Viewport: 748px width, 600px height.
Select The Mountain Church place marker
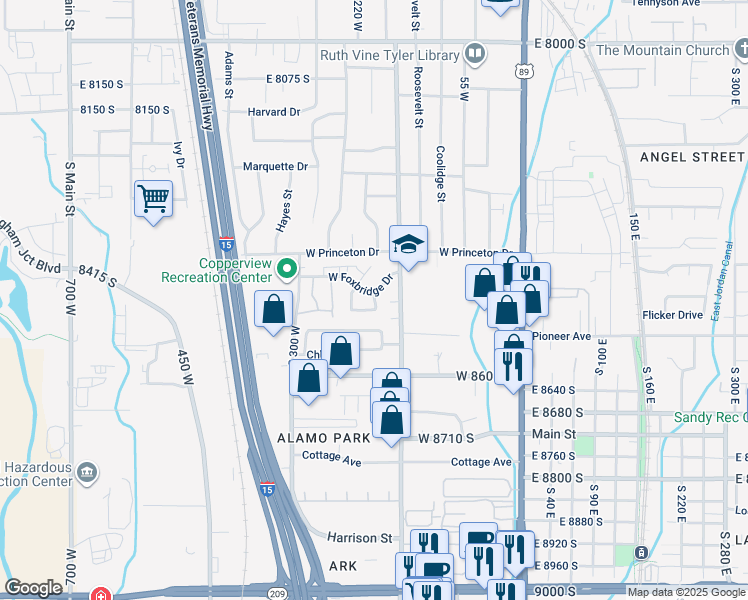click(x=739, y=49)
